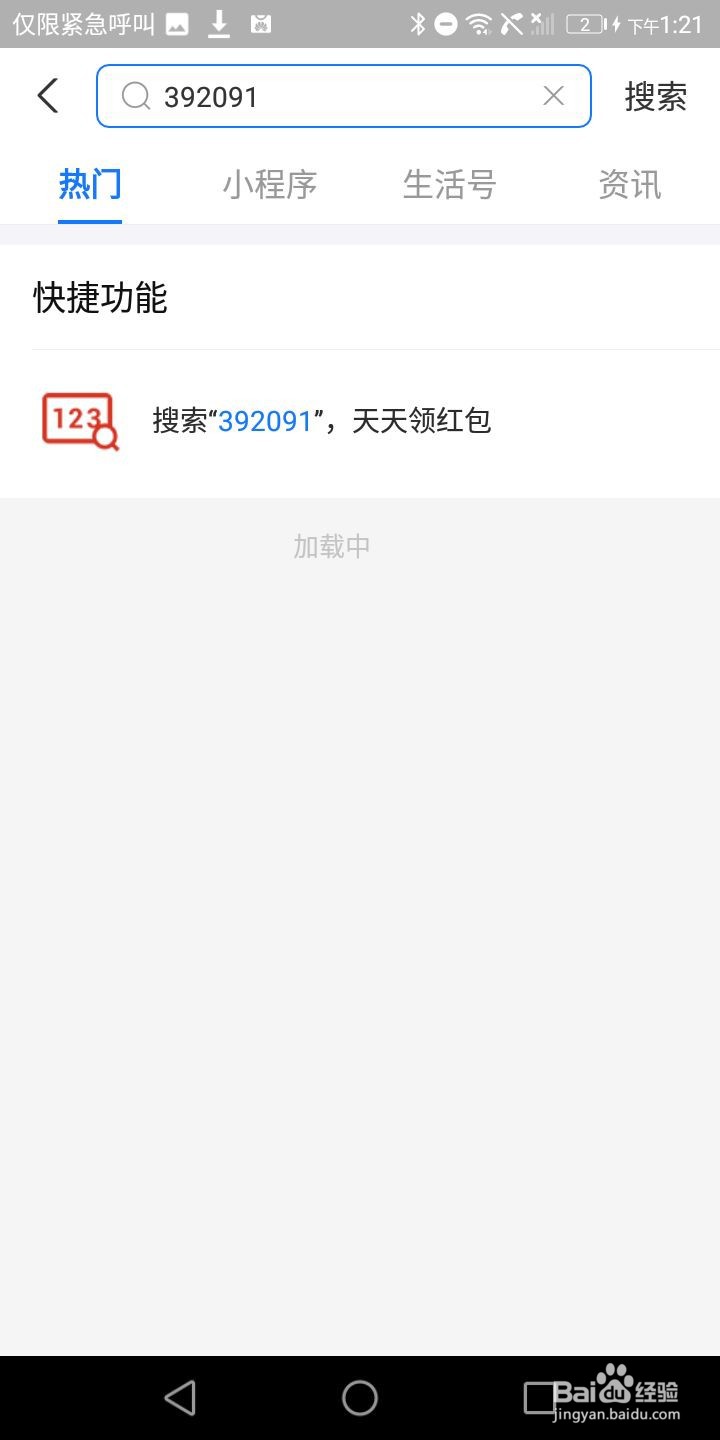Switch to the 生活号 tab

click(449, 185)
